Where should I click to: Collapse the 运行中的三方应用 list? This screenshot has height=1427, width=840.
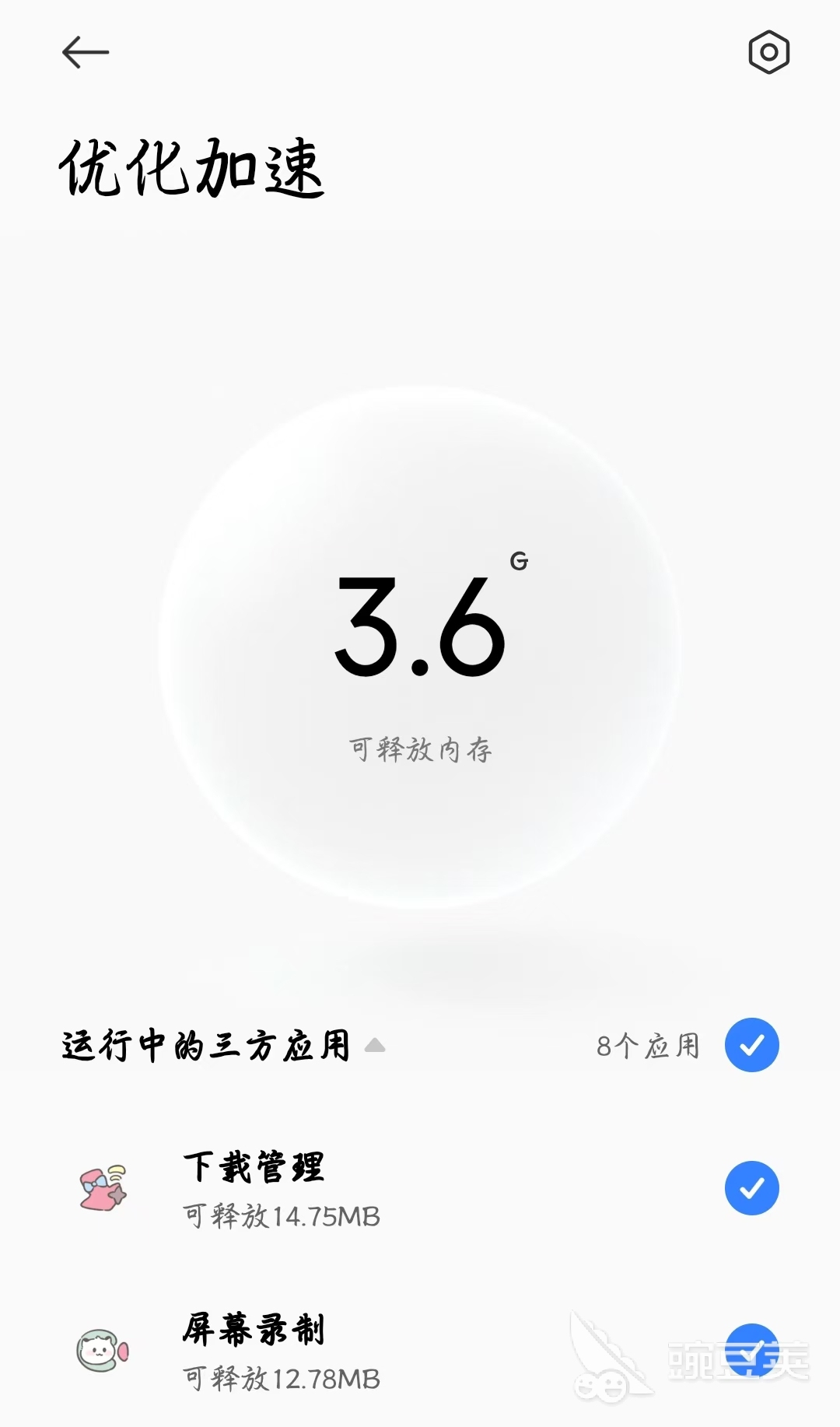[375, 1045]
